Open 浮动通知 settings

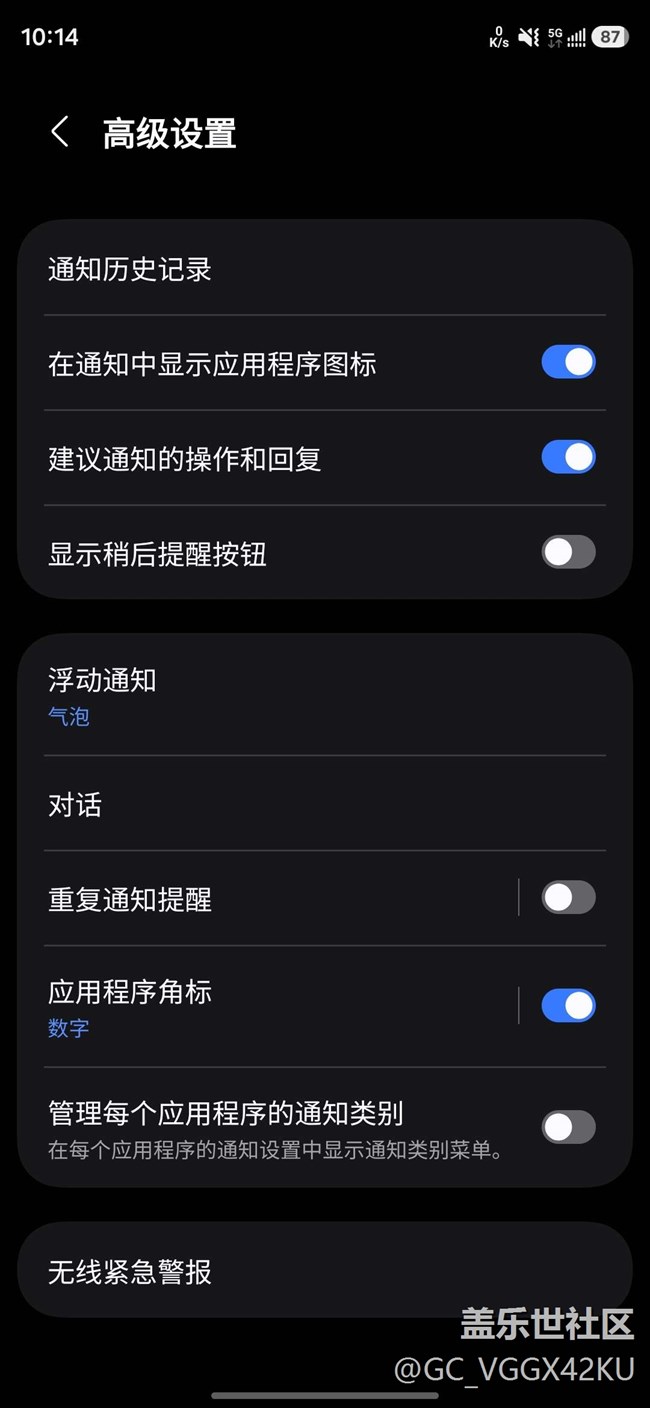(325, 696)
